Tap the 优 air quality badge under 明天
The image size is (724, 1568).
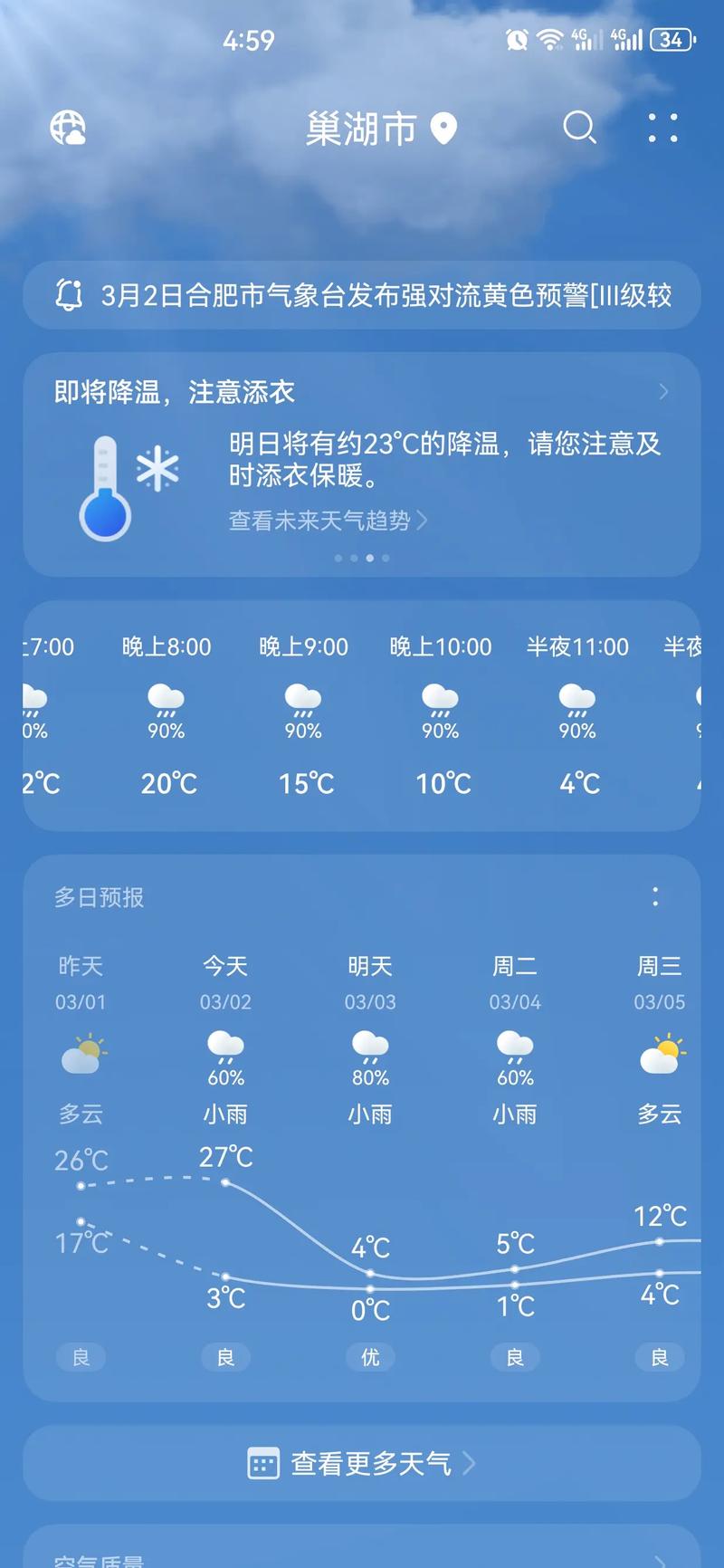[x=369, y=1356]
